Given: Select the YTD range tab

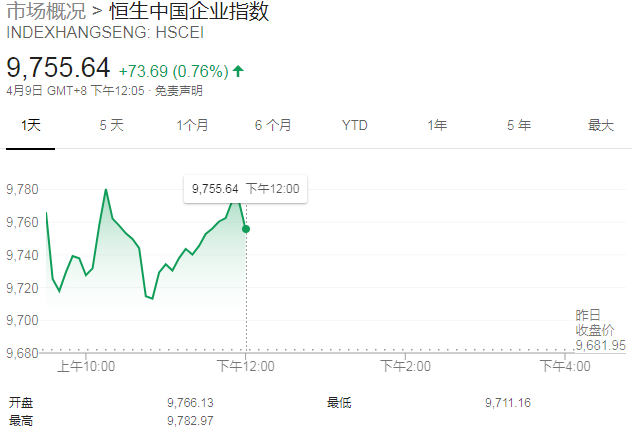Looking at the screenshot, I should coord(354,125).
